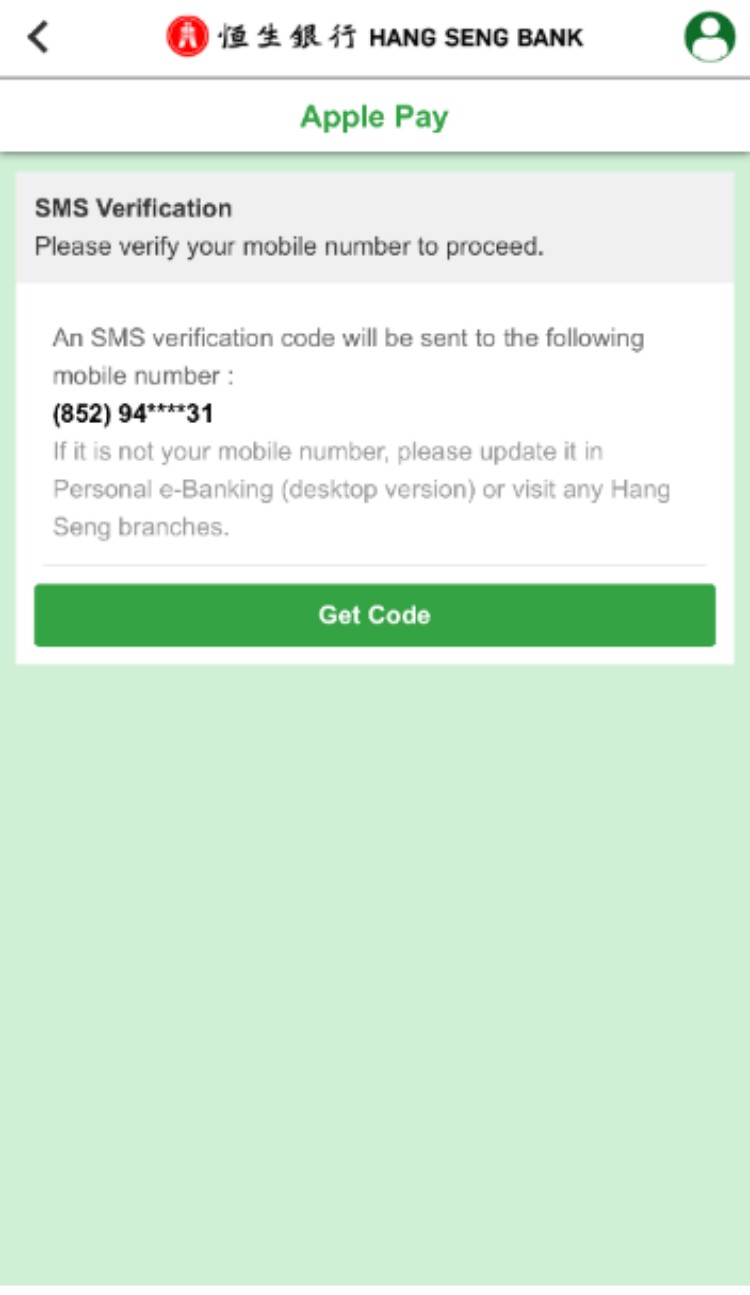750x1295 pixels.
Task: Go back using the top-left arrow
Action: pos(38,37)
